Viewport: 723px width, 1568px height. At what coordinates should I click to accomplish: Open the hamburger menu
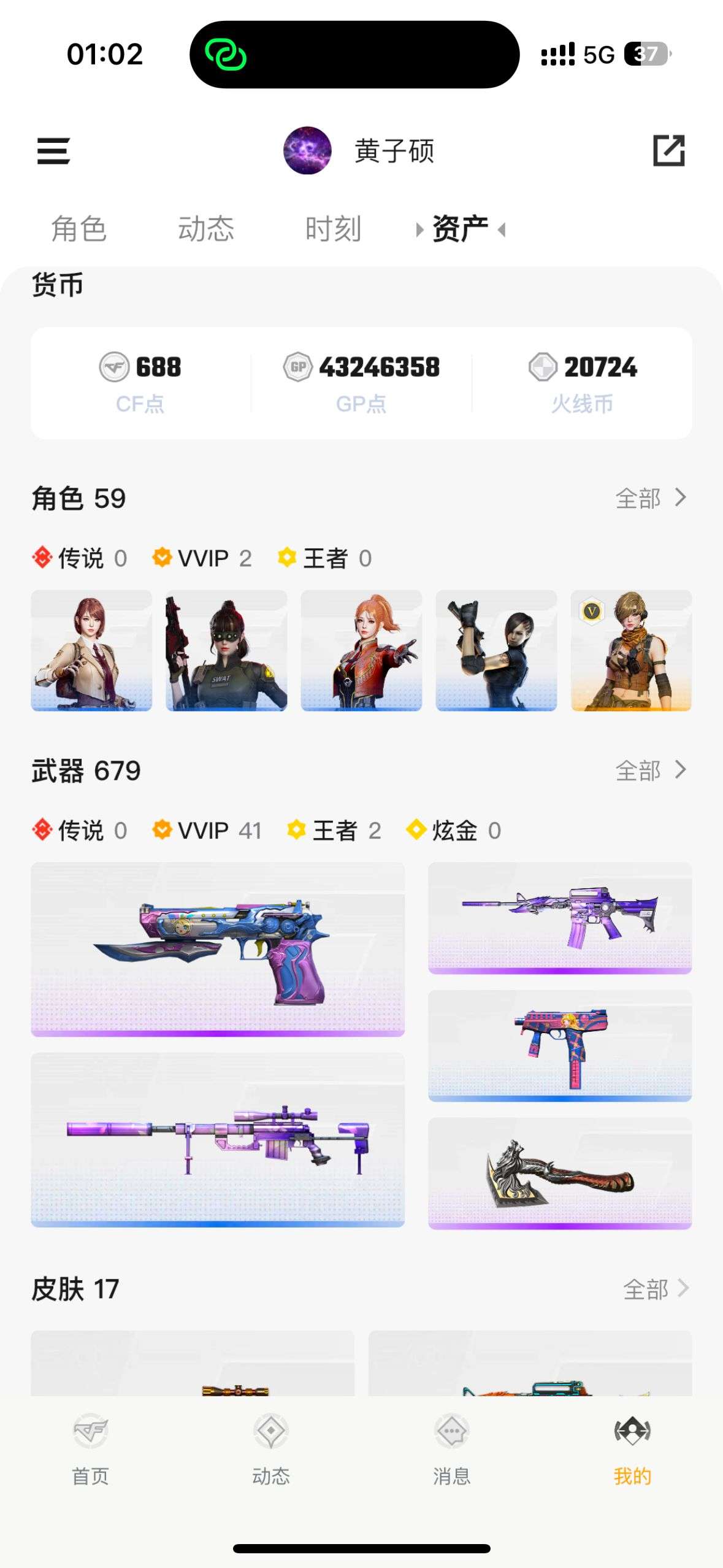53,151
